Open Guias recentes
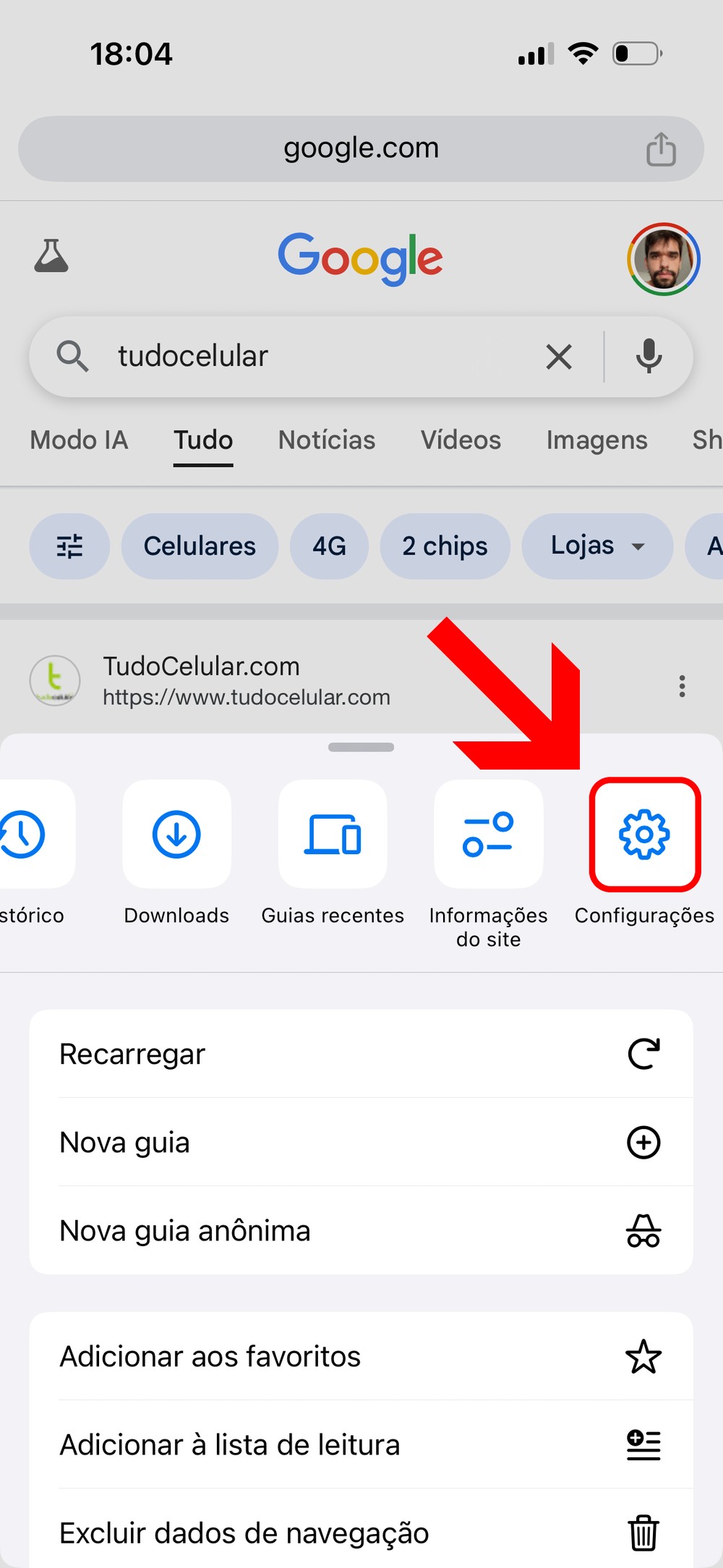Viewport: 723px width, 1568px height. coord(333,835)
